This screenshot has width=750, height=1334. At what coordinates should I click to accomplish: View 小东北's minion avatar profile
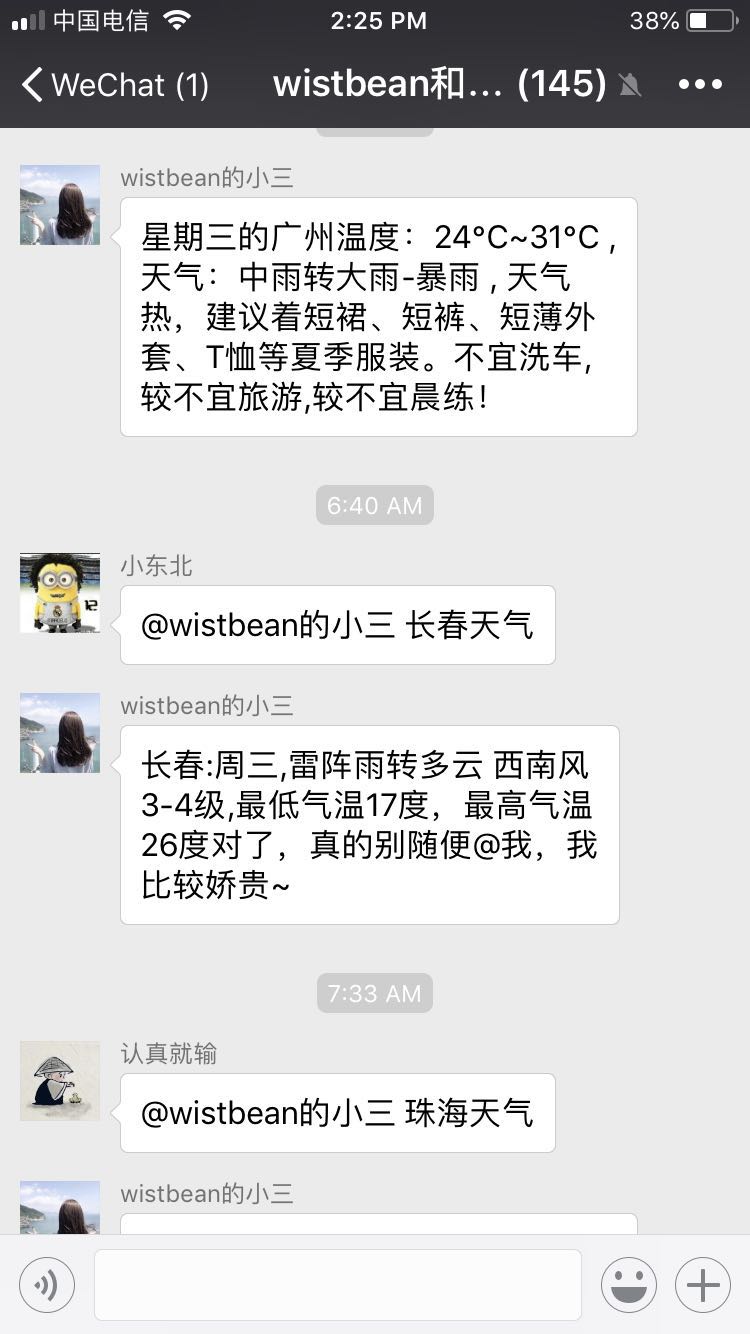[x=60, y=593]
